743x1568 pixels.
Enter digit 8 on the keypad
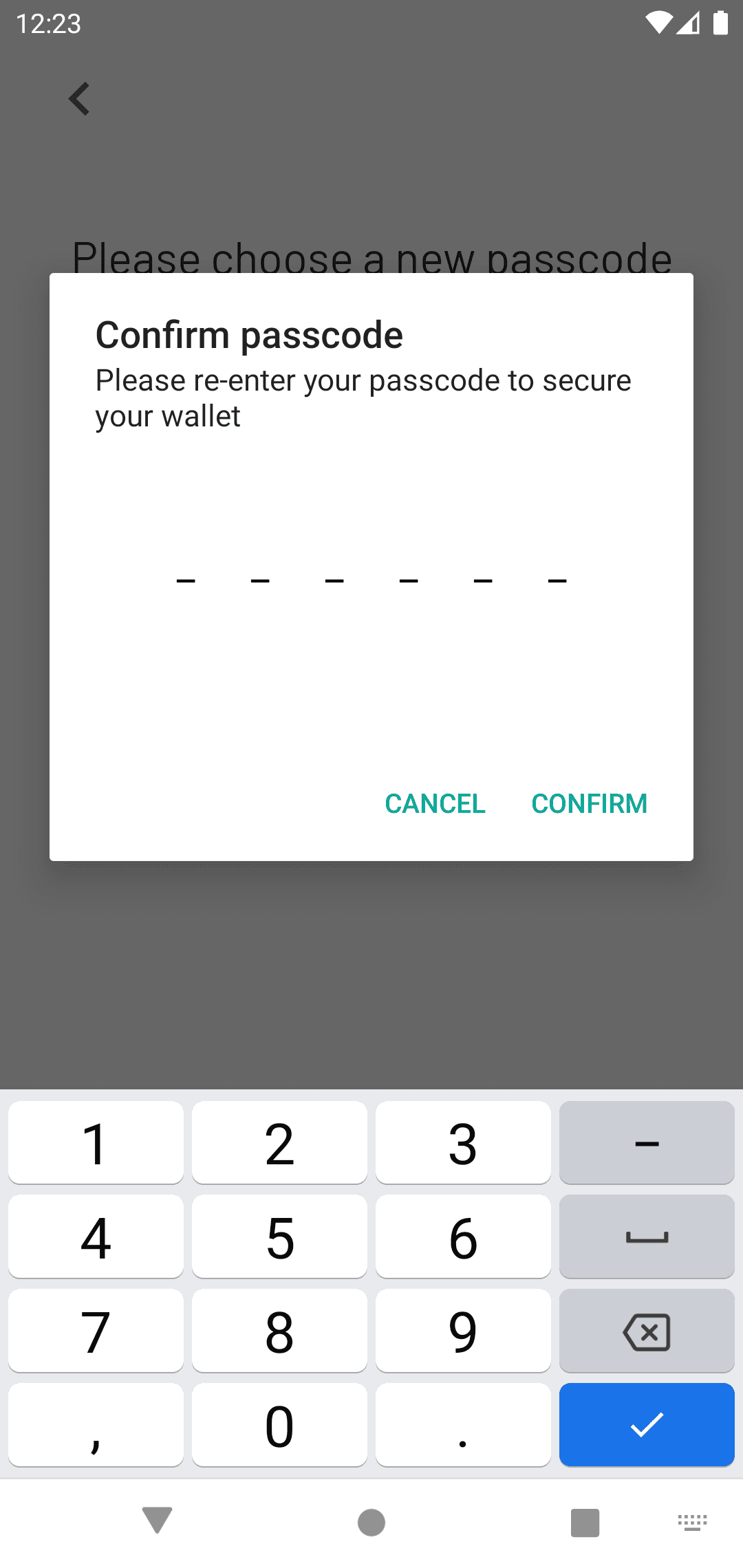tap(279, 1331)
